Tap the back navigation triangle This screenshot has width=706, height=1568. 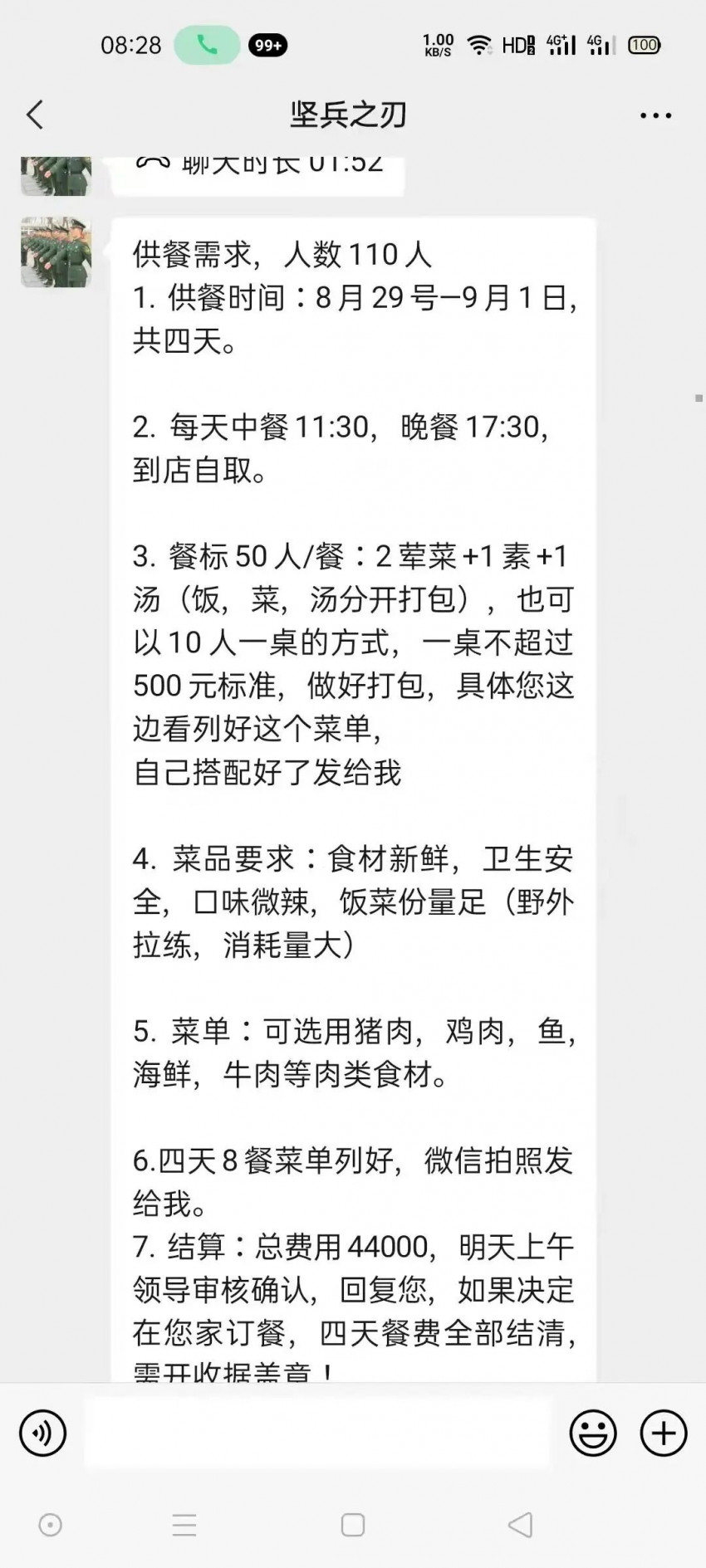[x=520, y=1524]
